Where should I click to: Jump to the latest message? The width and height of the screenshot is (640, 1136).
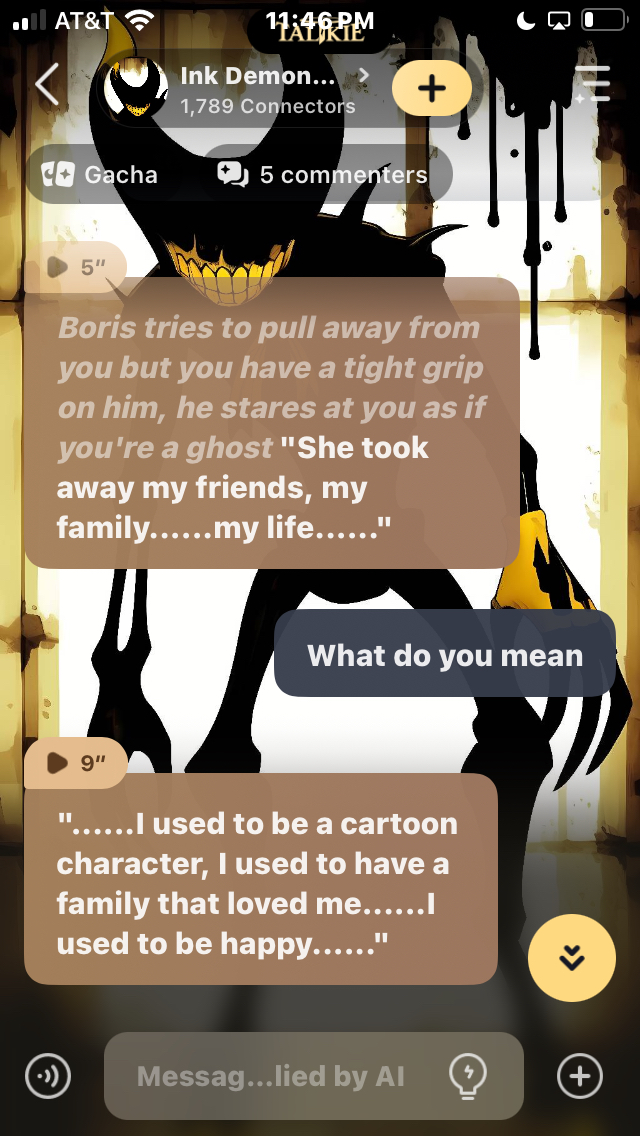point(571,957)
